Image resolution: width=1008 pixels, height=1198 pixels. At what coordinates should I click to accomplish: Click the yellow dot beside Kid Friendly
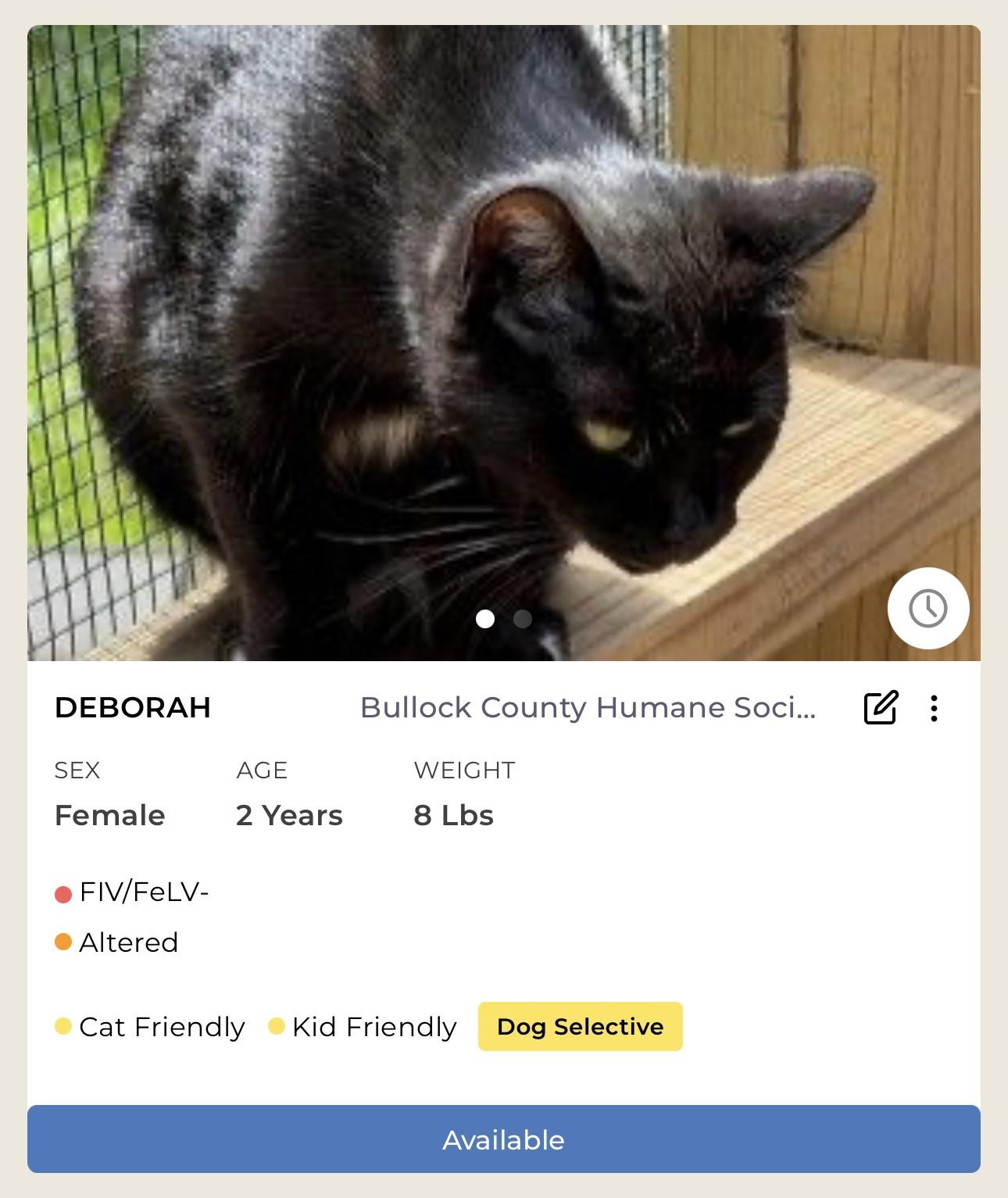[277, 1025]
